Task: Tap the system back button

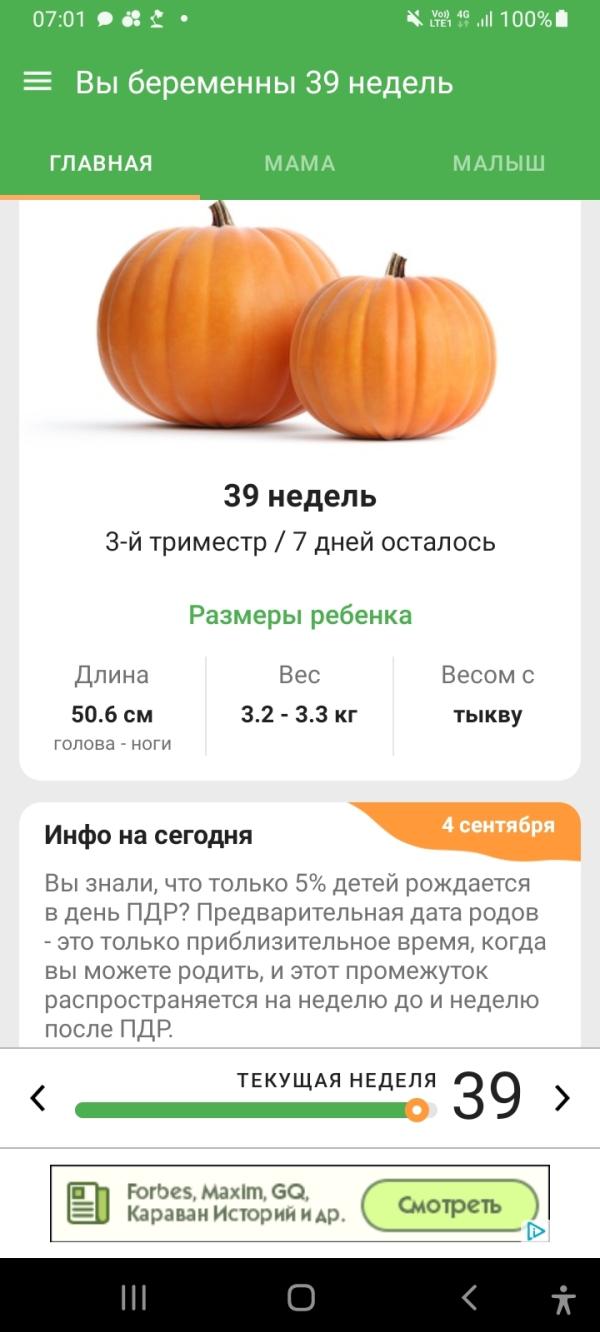Action: (469, 1298)
